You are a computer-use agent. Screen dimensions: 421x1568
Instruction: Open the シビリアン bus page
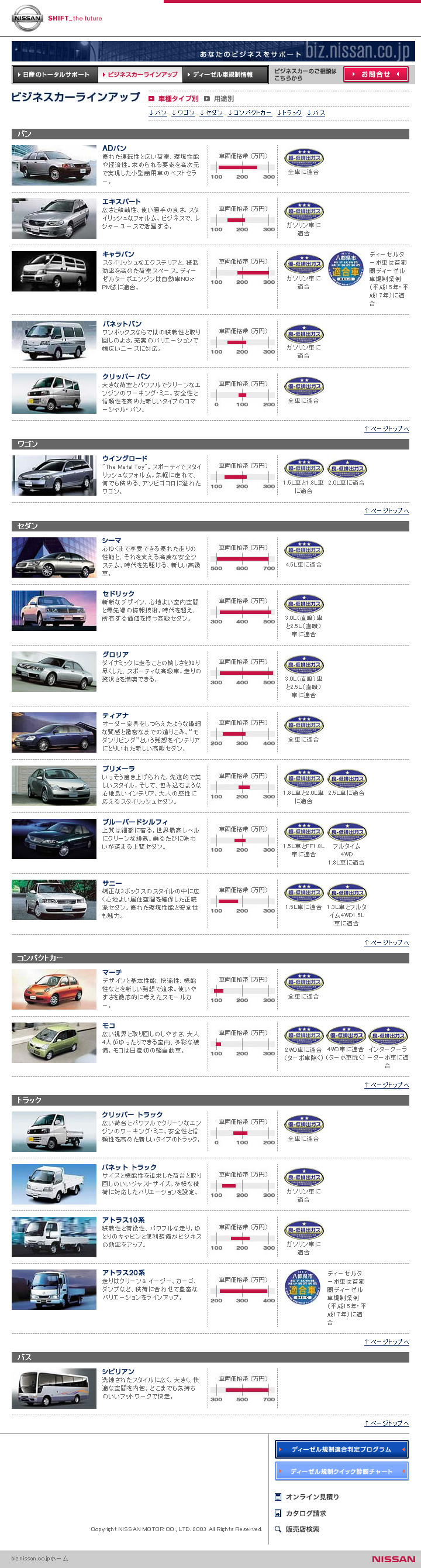click(118, 1371)
